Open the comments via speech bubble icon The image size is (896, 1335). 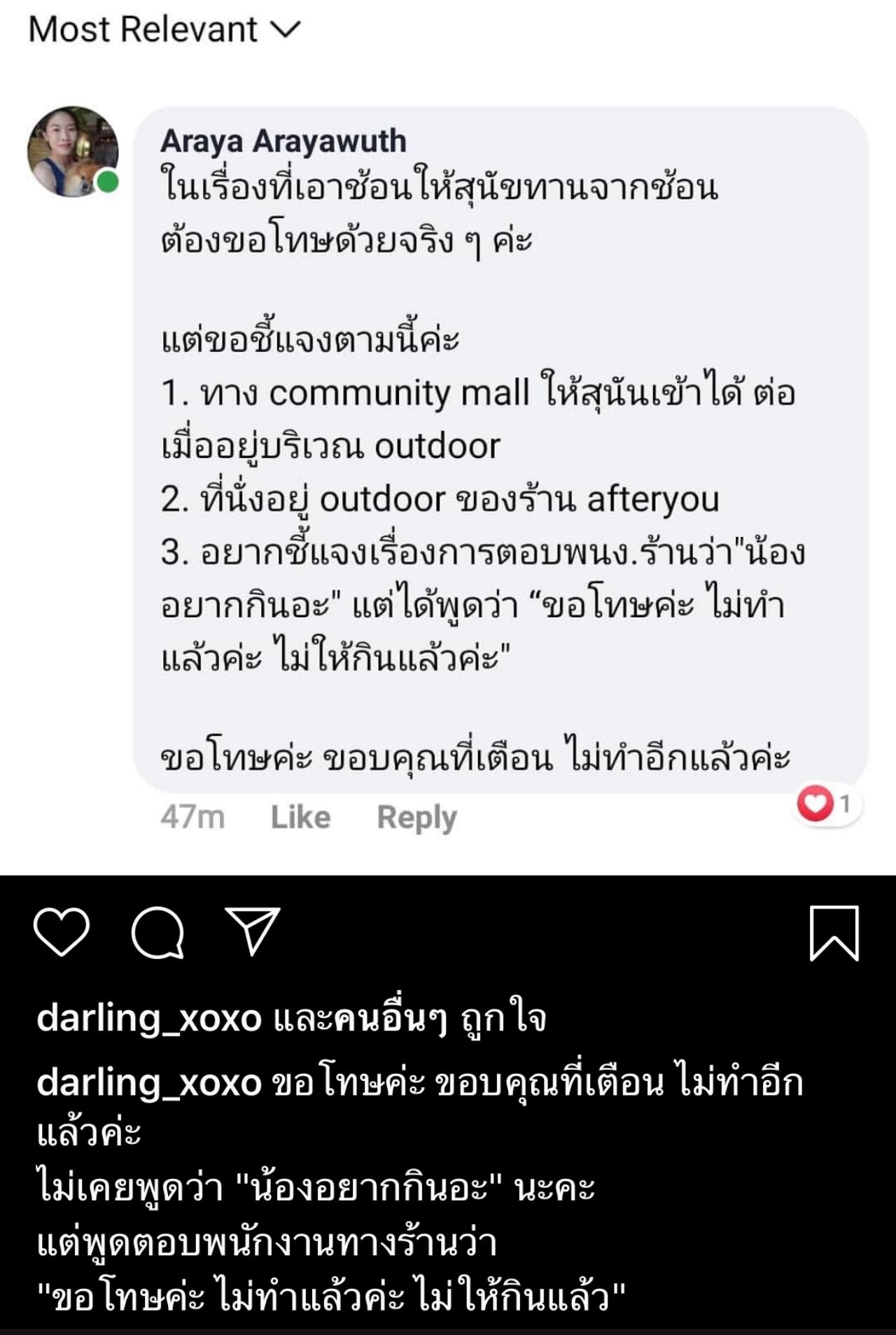coord(157,932)
